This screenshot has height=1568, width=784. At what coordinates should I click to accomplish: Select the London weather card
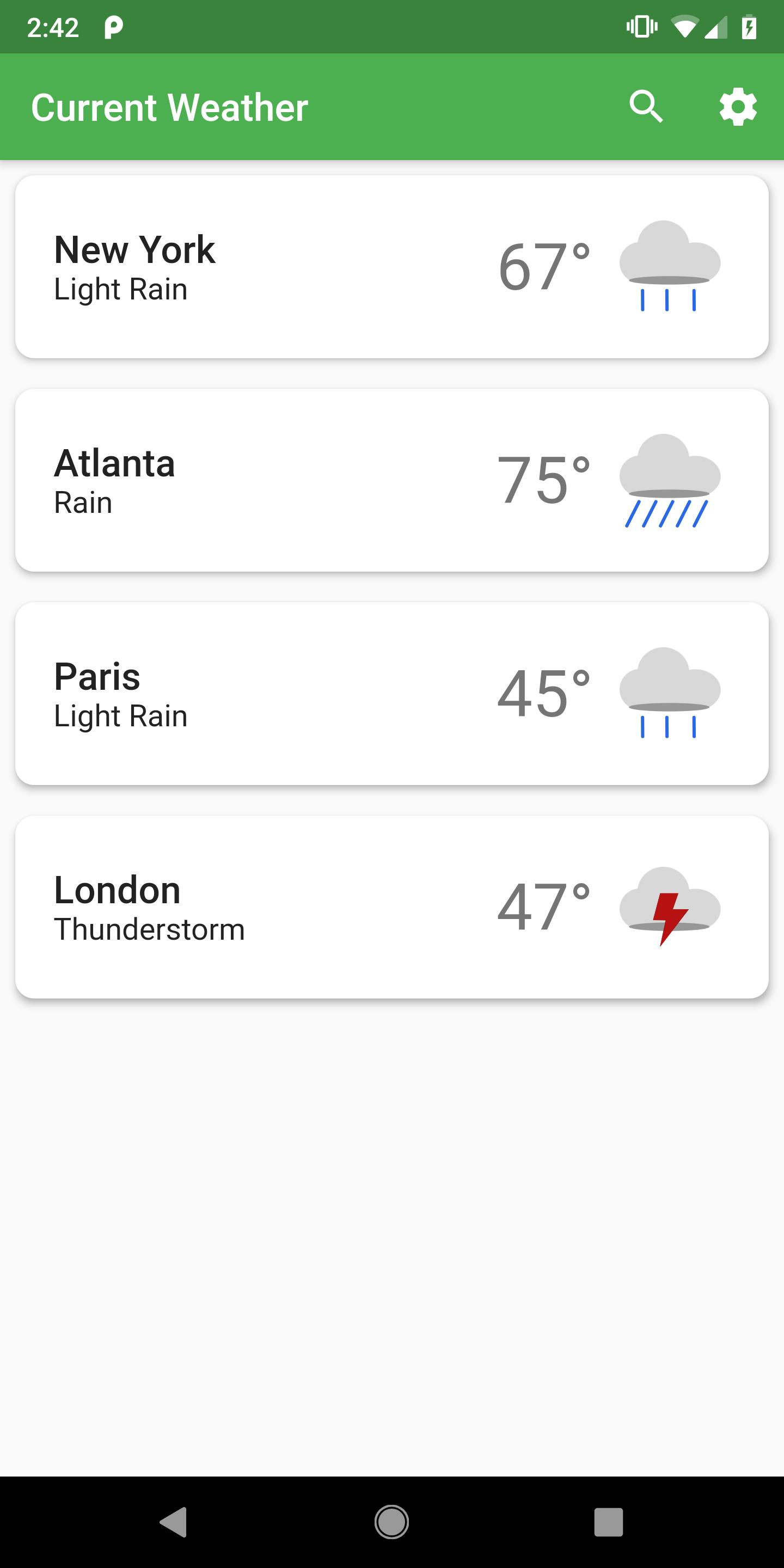point(392,907)
